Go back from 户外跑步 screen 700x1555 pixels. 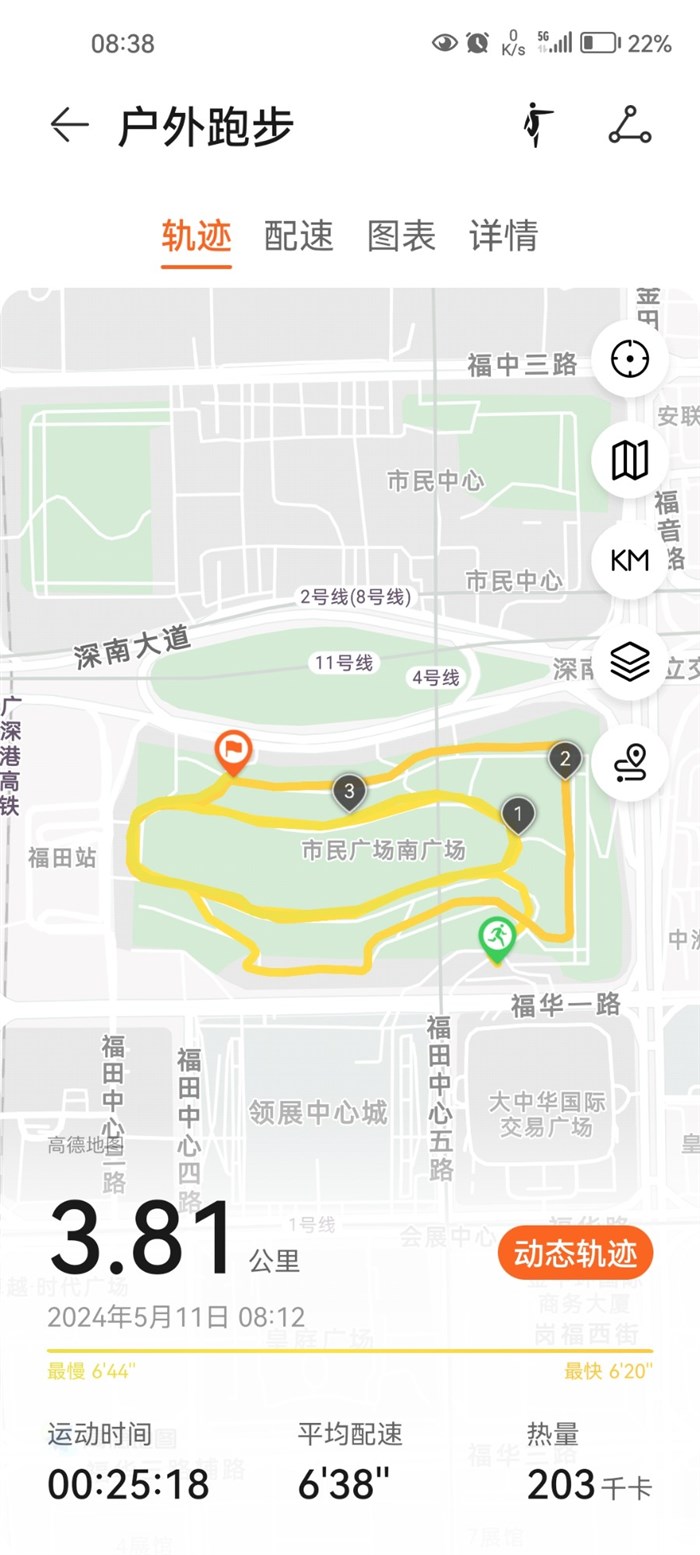tap(69, 126)
